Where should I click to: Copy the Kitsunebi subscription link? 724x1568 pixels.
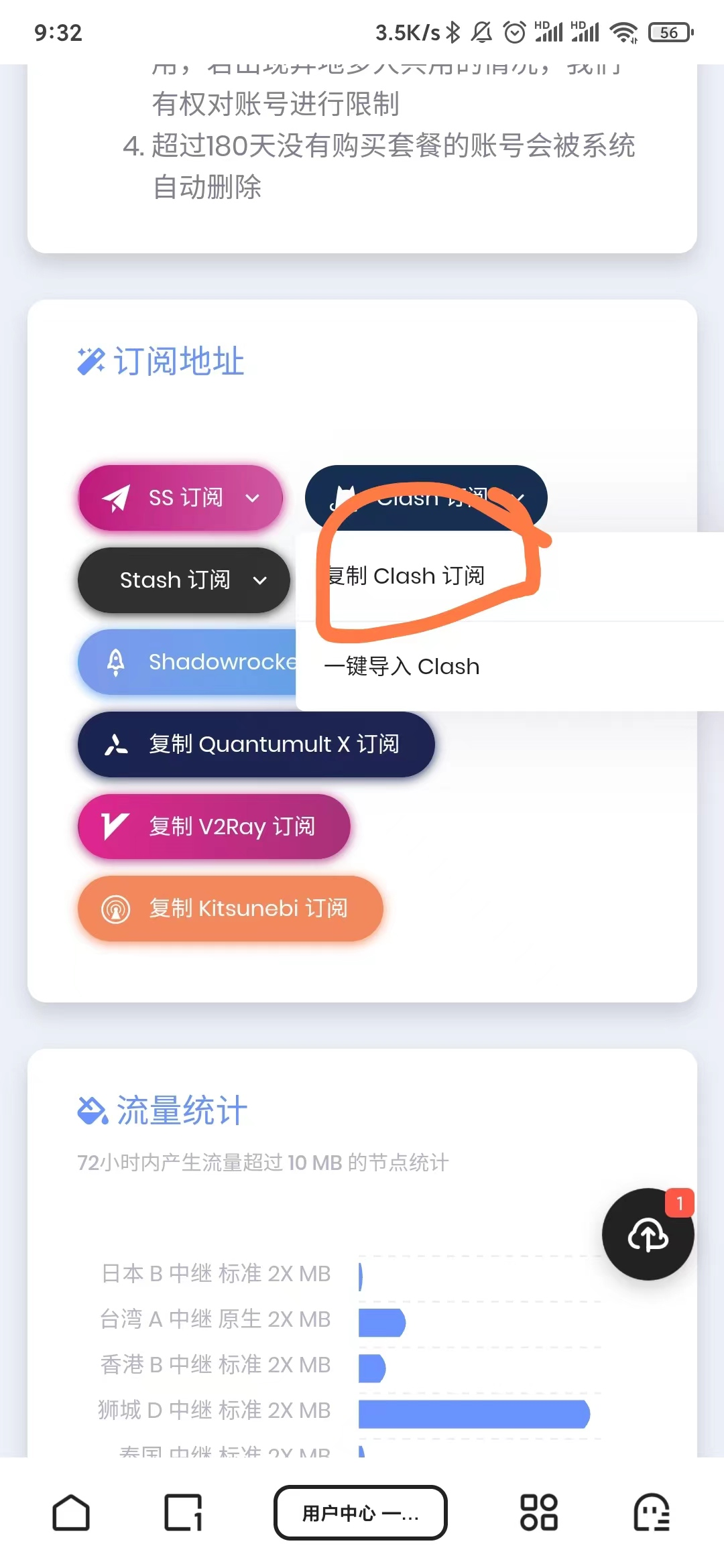tap(230, 909)
